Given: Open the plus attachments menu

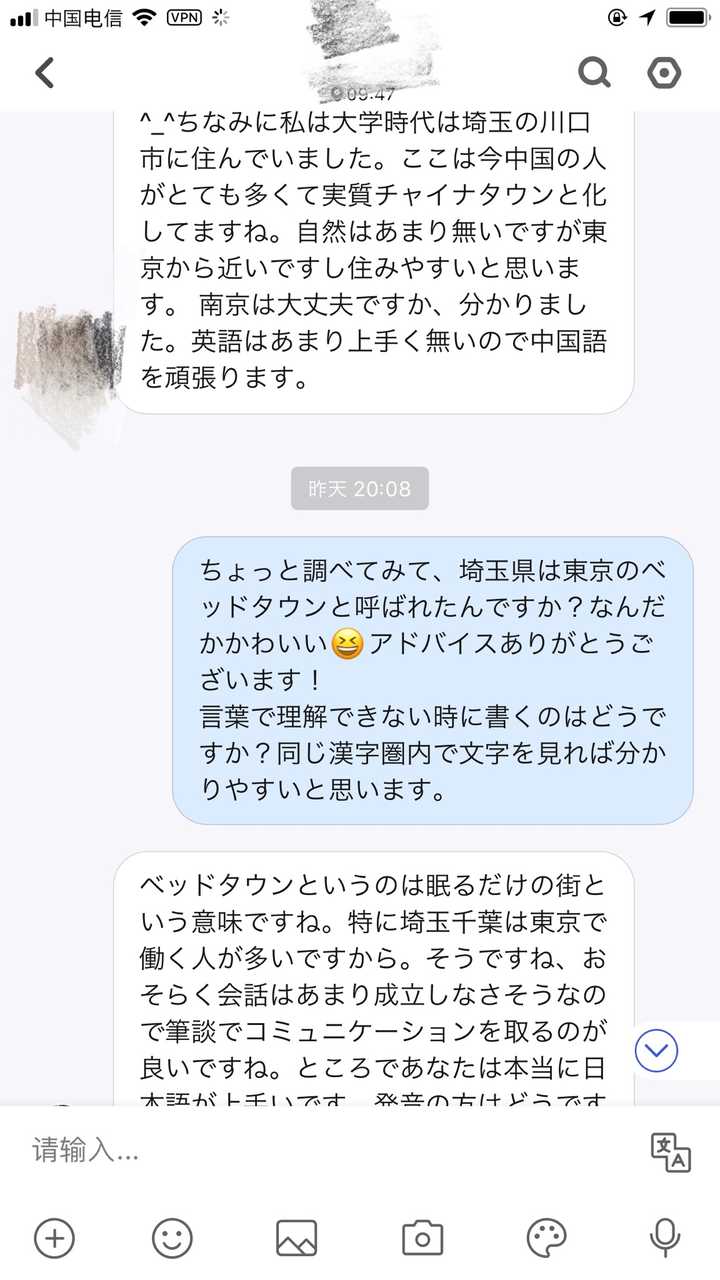Looking at the screenshot, I should tap(54, 1238).
